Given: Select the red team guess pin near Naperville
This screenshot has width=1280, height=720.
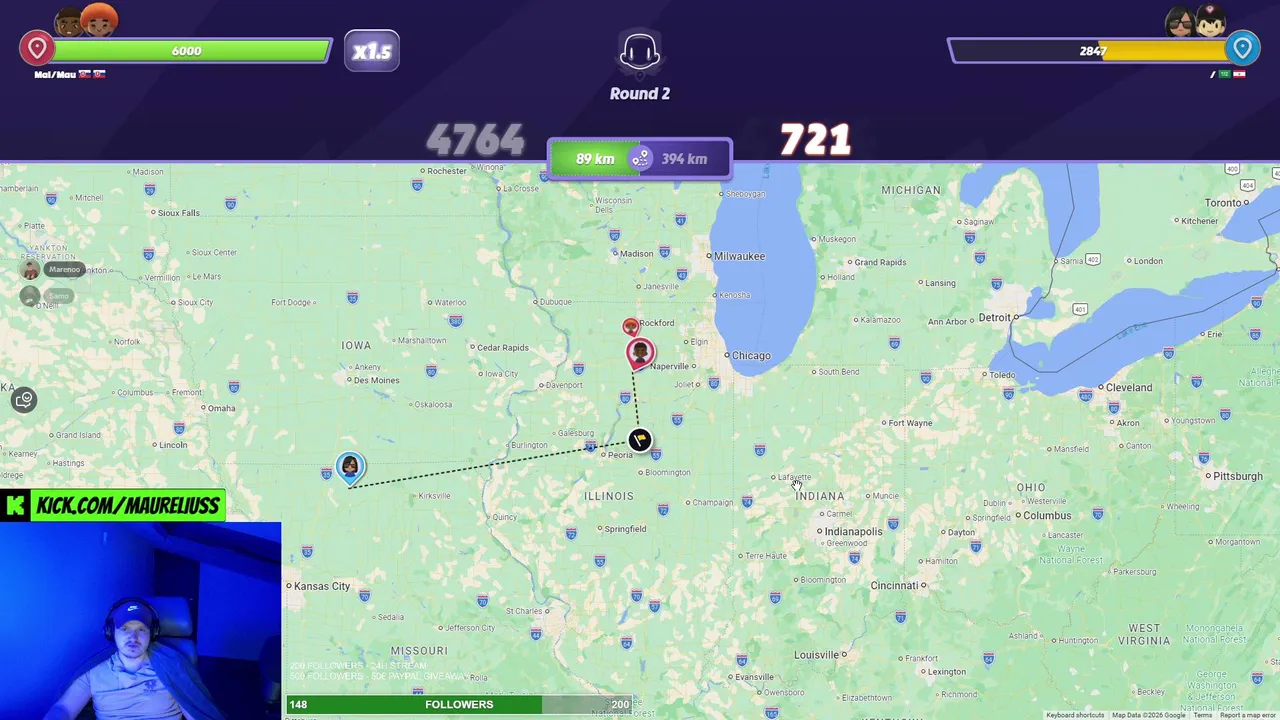Looking at the screenshot, I should pos(641,353).
